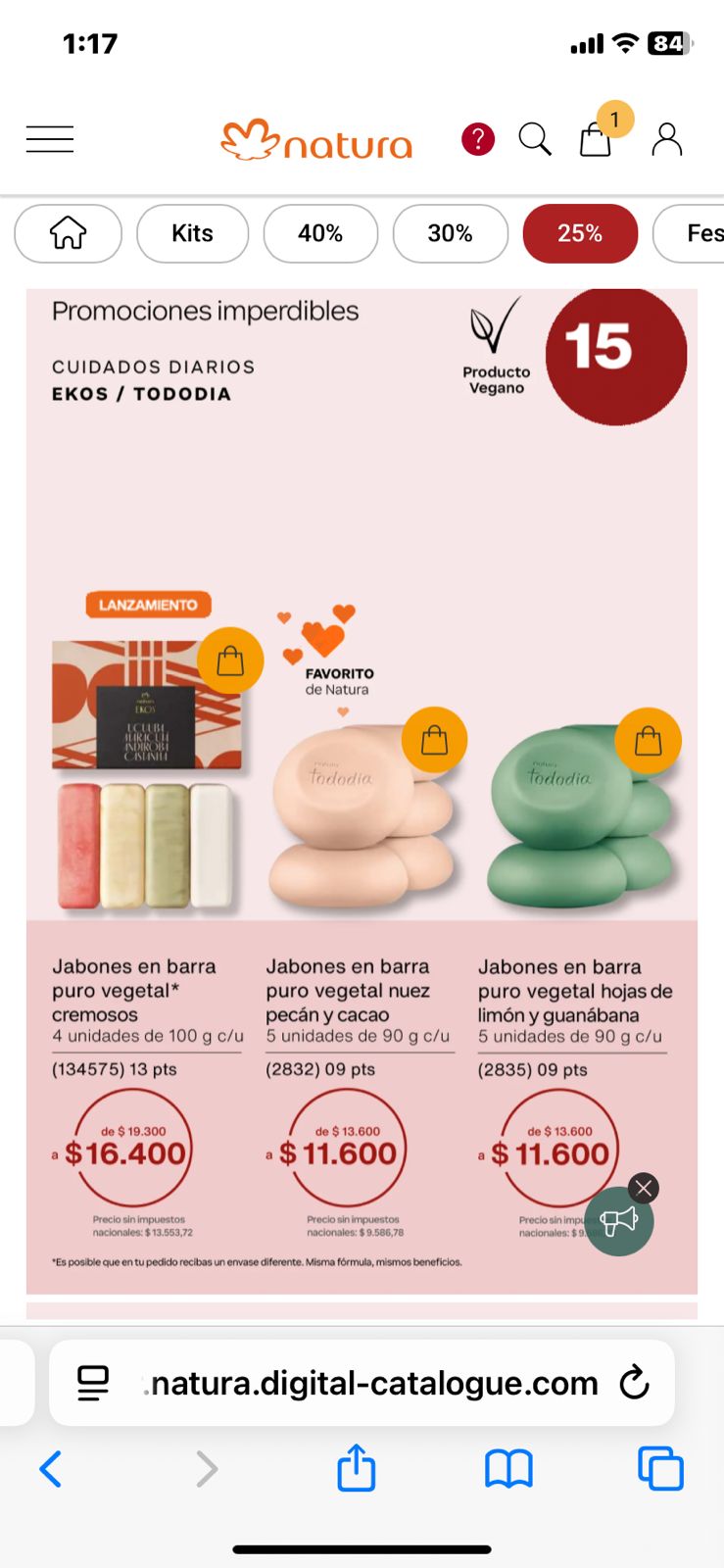Select the 40% discount filter
Image resolution: width=724 pixels, height=1568 pixels.
coord(320,233)
